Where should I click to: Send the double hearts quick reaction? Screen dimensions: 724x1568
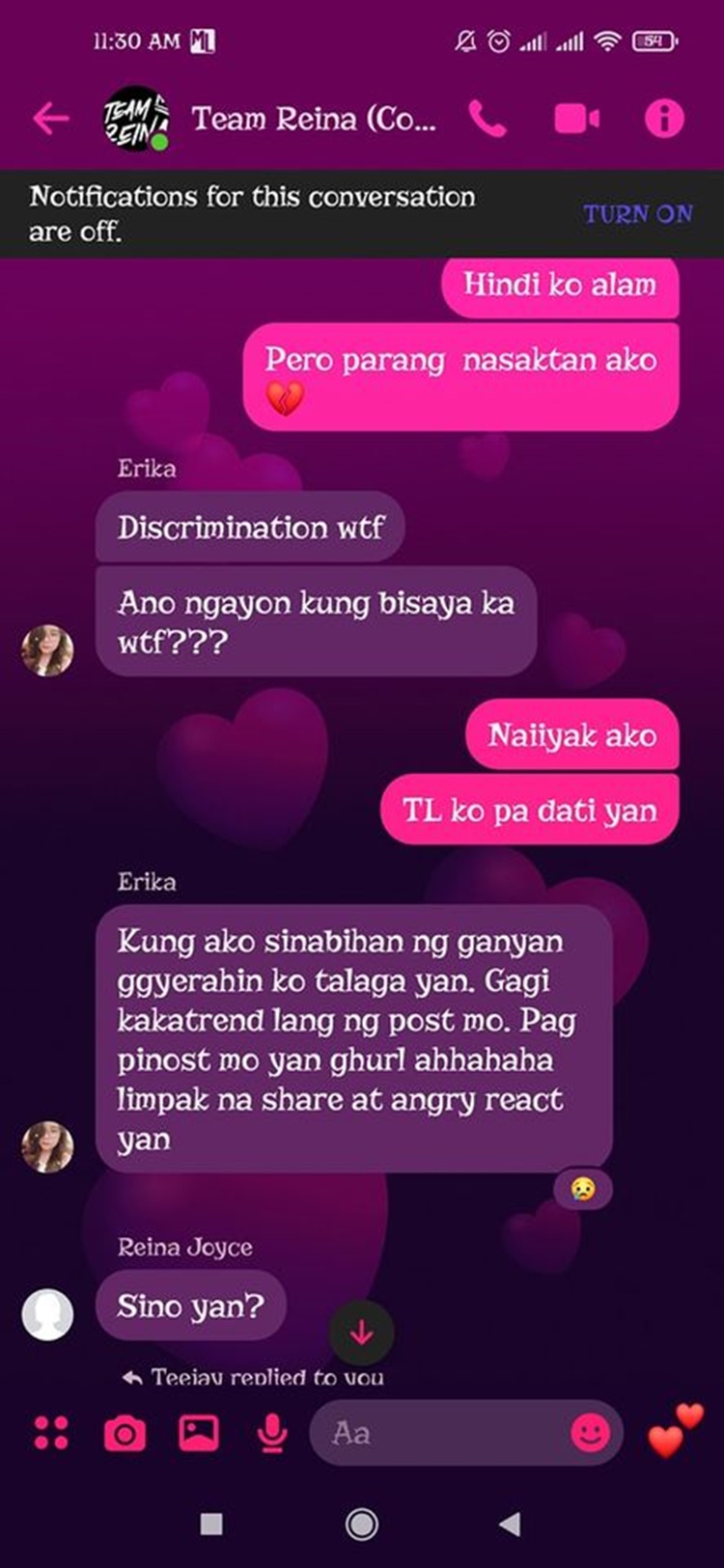click(675, 1430)
